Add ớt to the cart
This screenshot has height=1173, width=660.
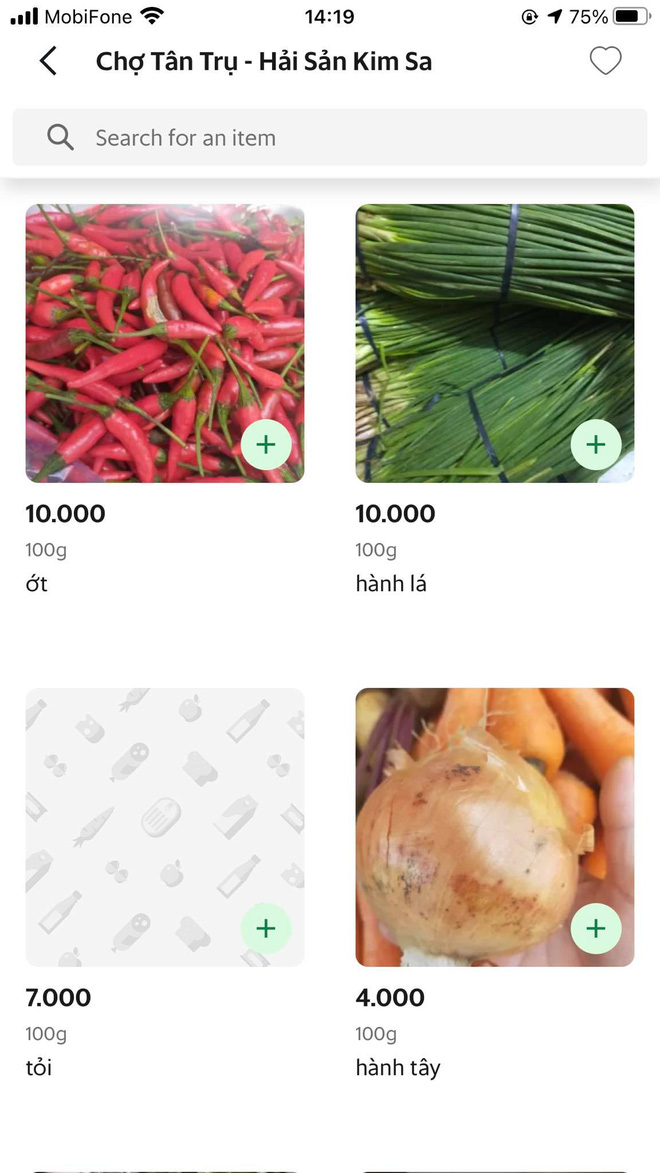pos(266,445)
